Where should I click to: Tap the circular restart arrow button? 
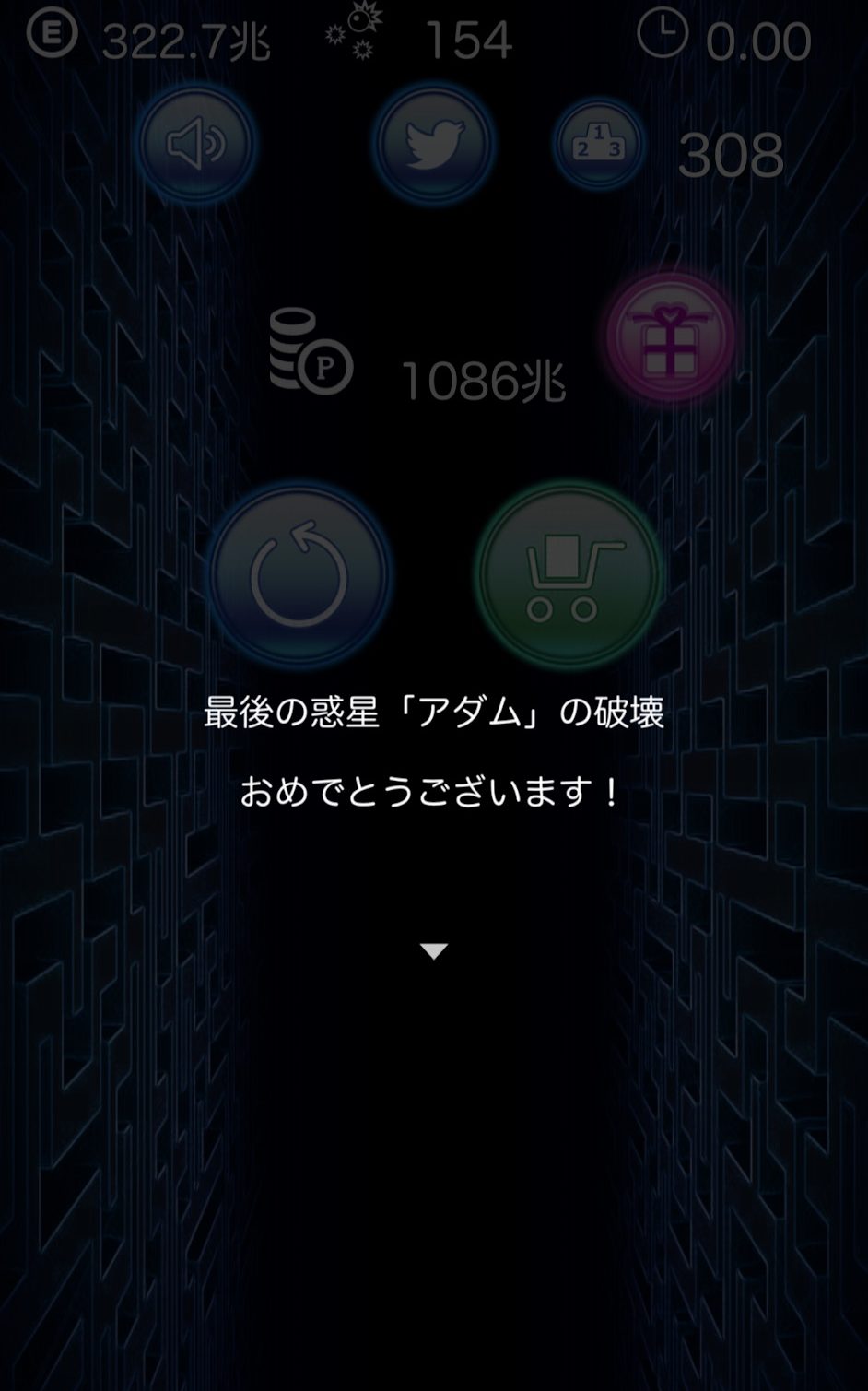click(x=299, y=574)
